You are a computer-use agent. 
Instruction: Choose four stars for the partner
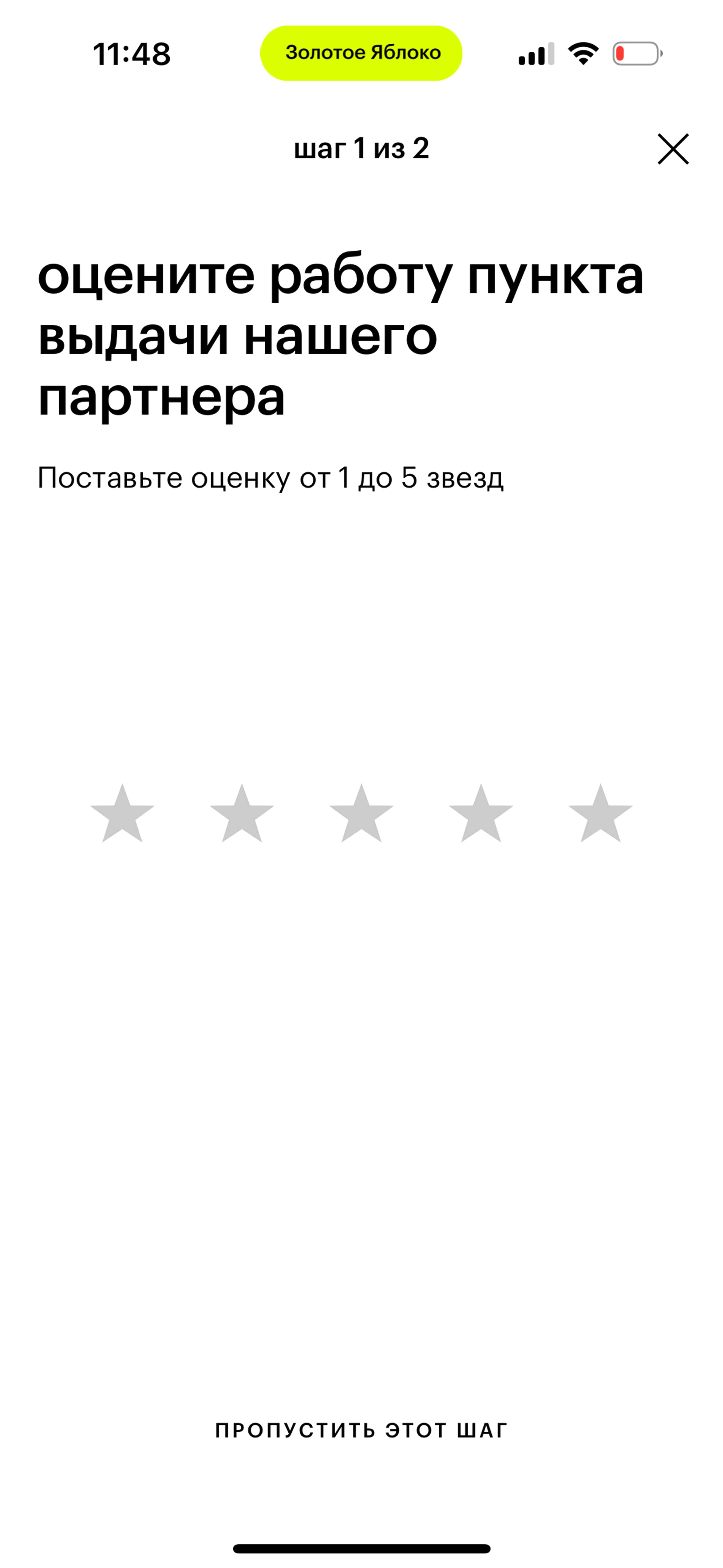point(481,814)
